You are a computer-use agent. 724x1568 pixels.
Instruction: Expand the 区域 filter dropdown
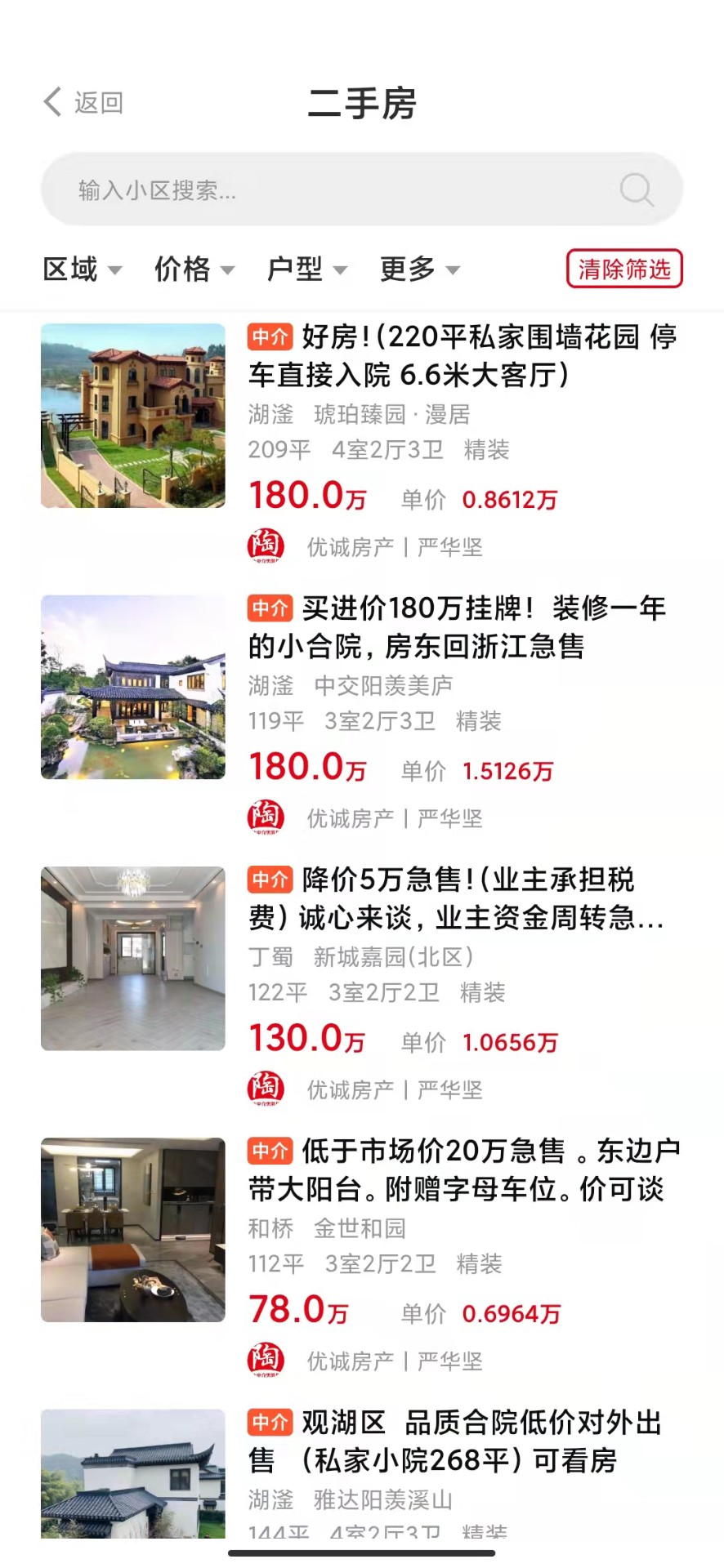pos(82,269)
